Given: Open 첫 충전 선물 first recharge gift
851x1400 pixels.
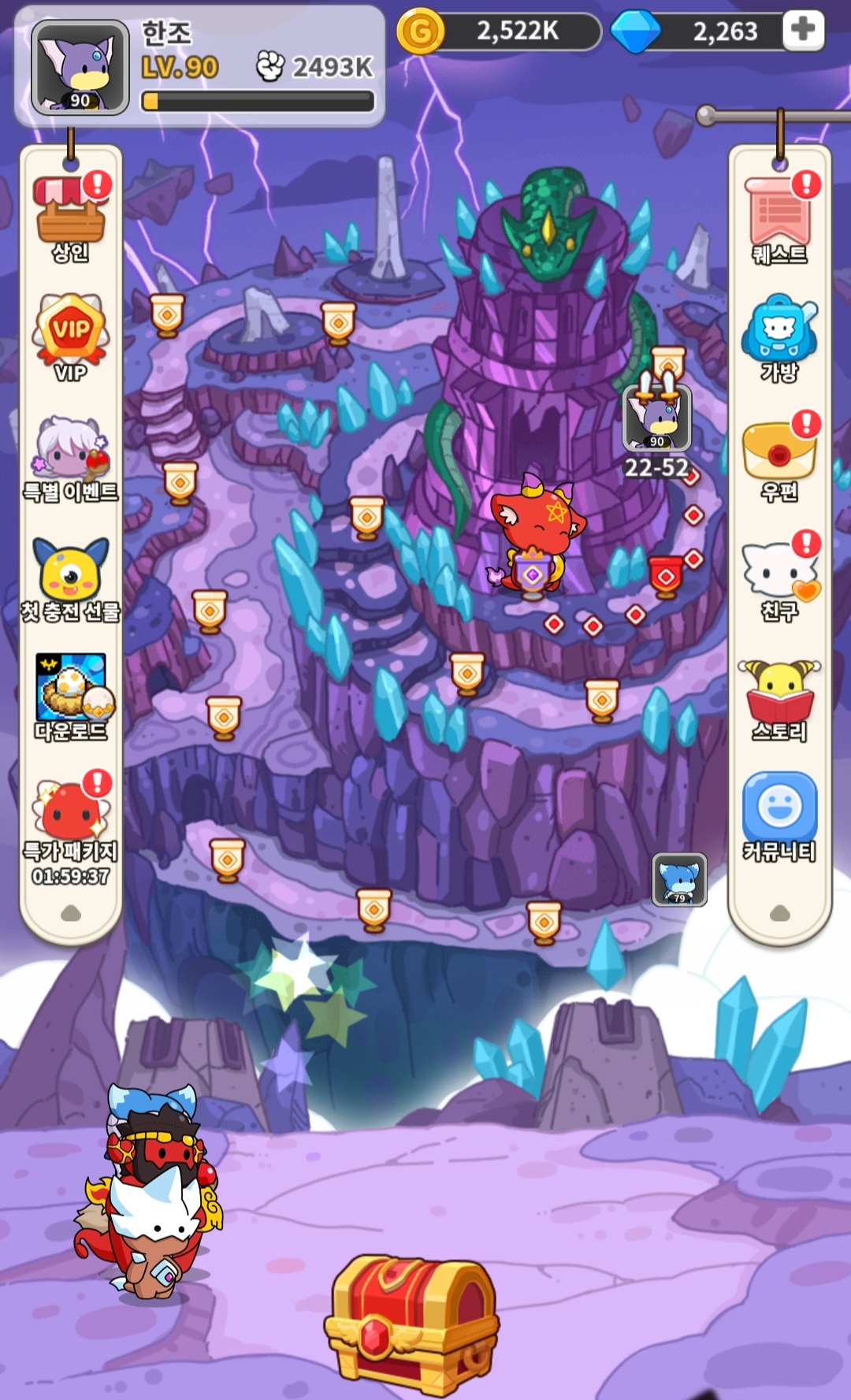Looking at the screenshot, I should (x=71, y=575).
